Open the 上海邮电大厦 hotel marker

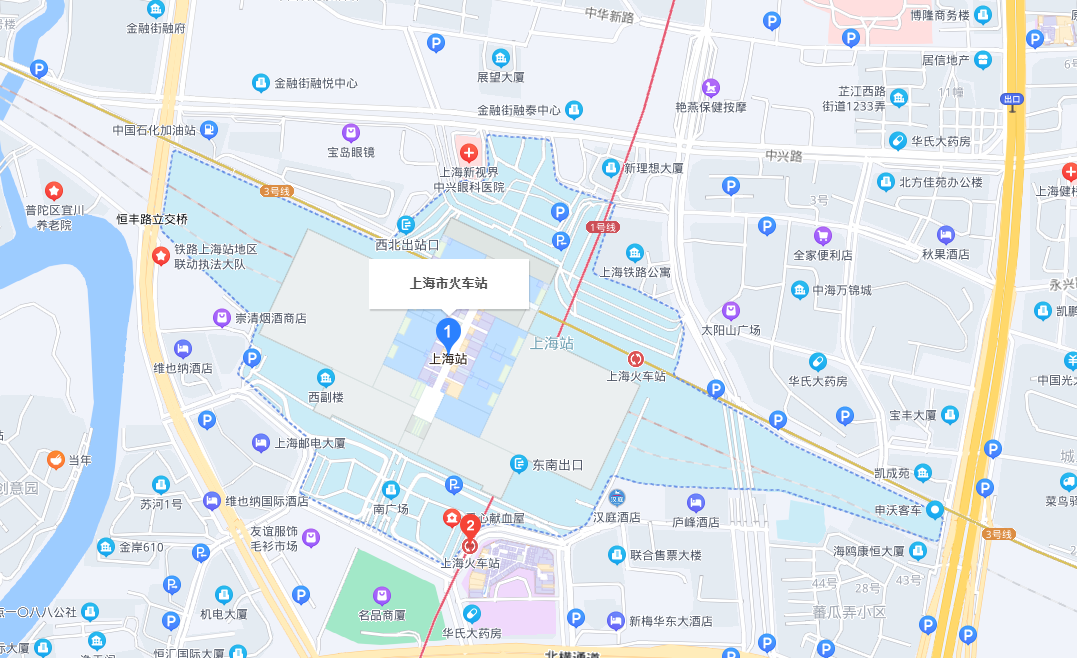pyautogui.click(x=260, y=442)
